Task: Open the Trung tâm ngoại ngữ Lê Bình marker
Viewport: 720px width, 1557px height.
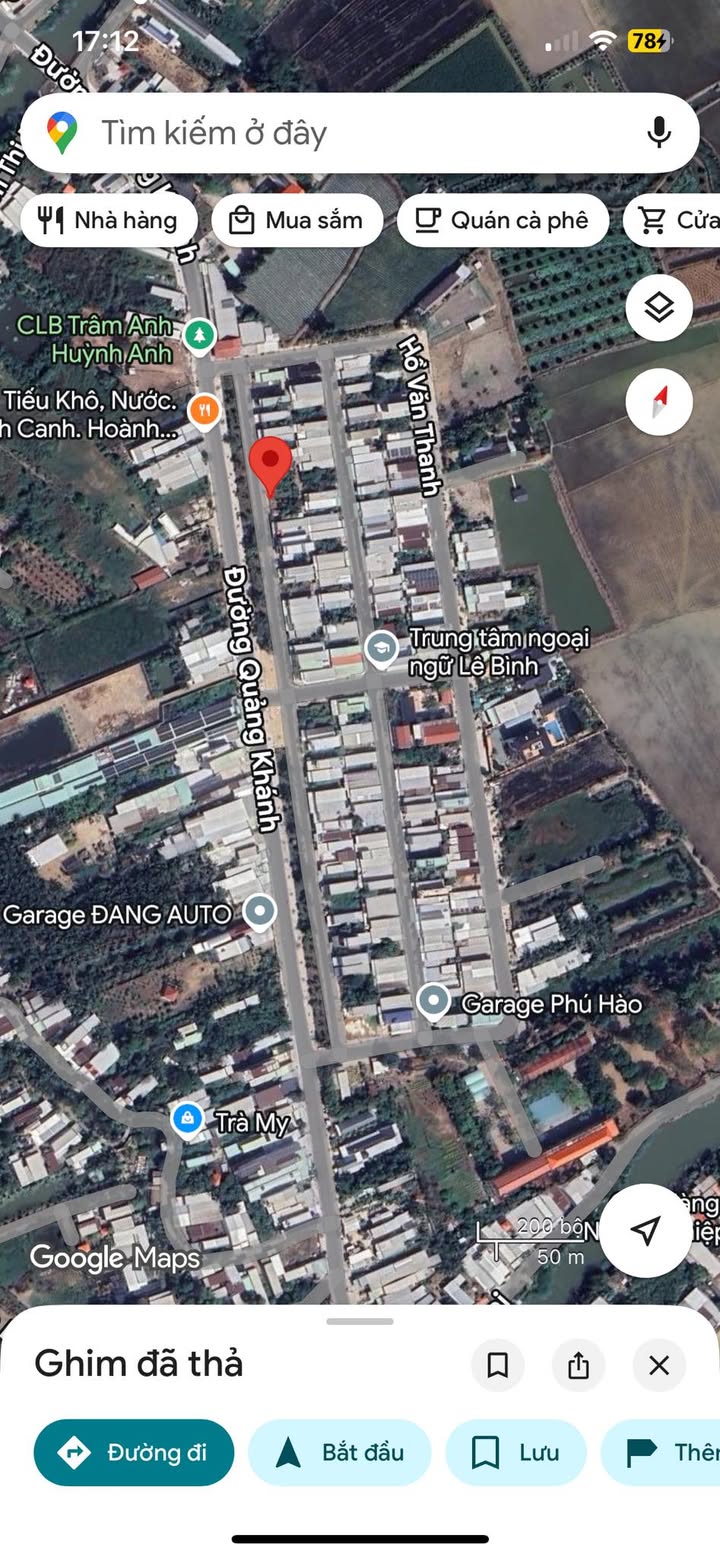Action: pos(381,651)
